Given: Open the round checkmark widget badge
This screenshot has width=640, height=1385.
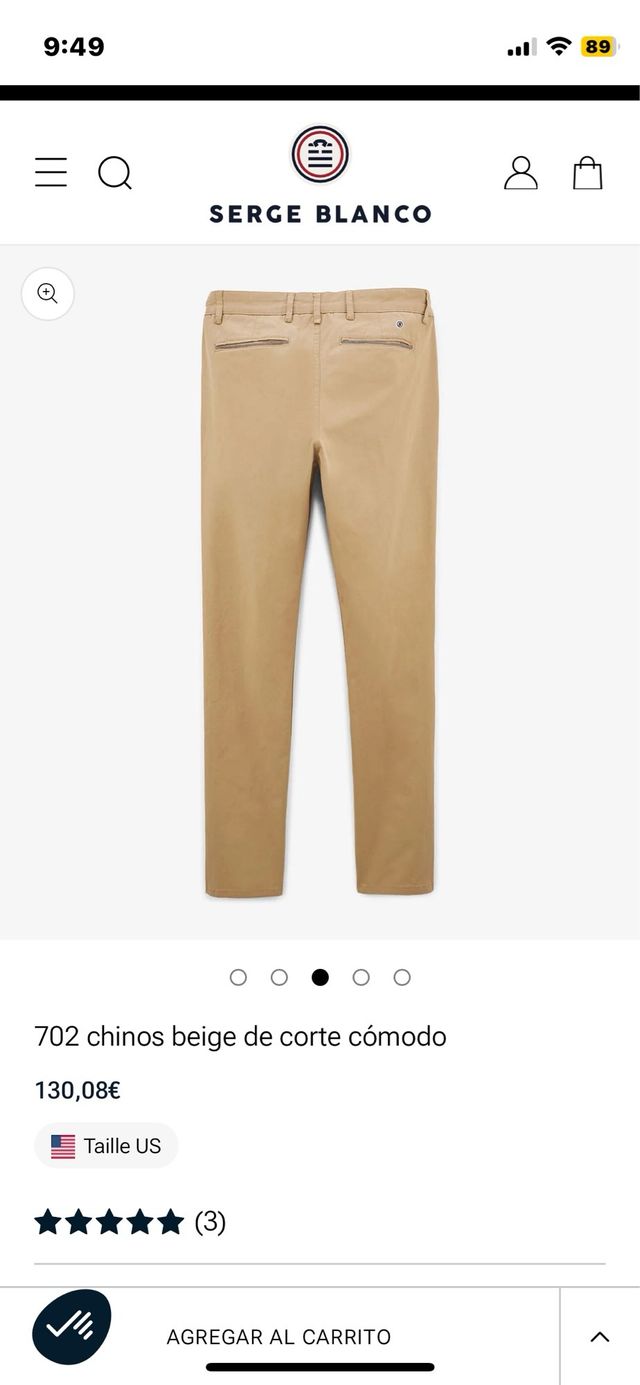Looking at the screenshot, I should click(x=71, y=1327).
